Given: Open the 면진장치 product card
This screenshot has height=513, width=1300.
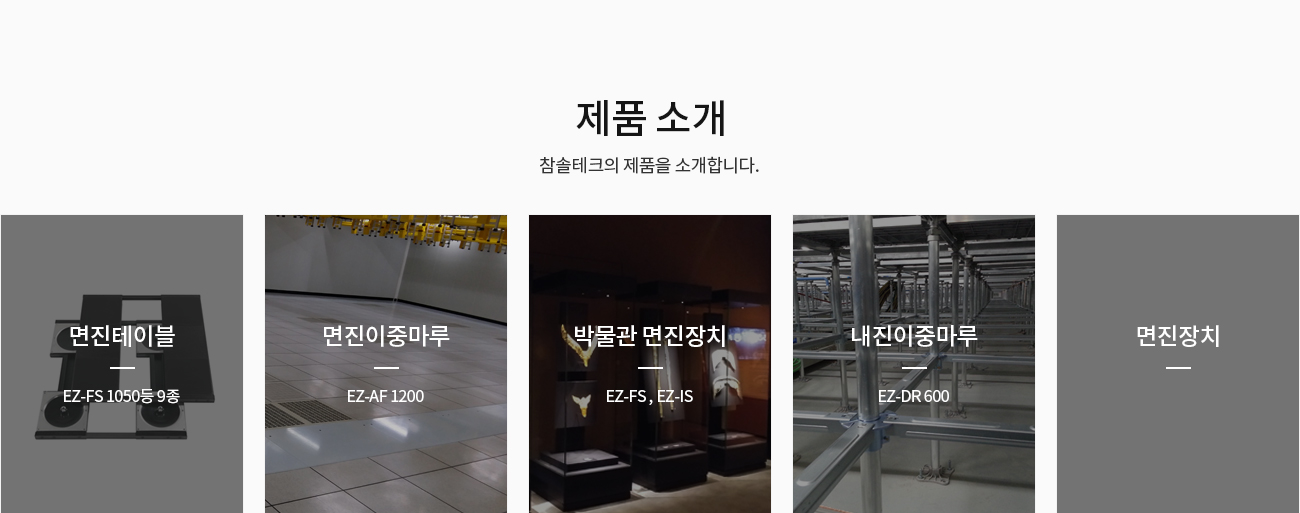Looking at the screenshot, I should pos(1178,364).
